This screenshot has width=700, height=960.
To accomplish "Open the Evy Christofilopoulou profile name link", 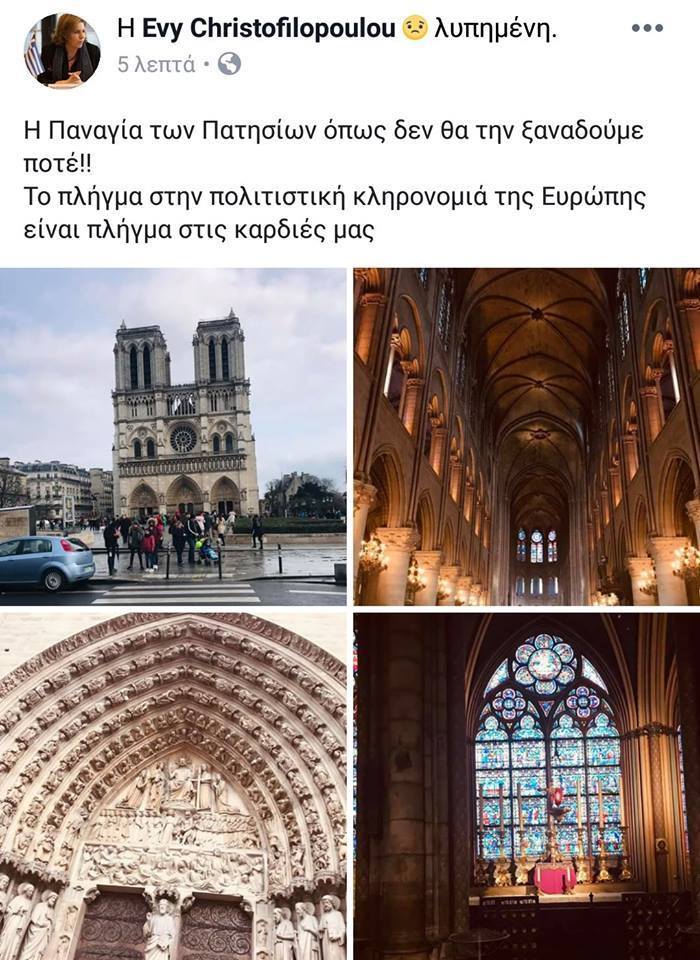I will [268, 30].
